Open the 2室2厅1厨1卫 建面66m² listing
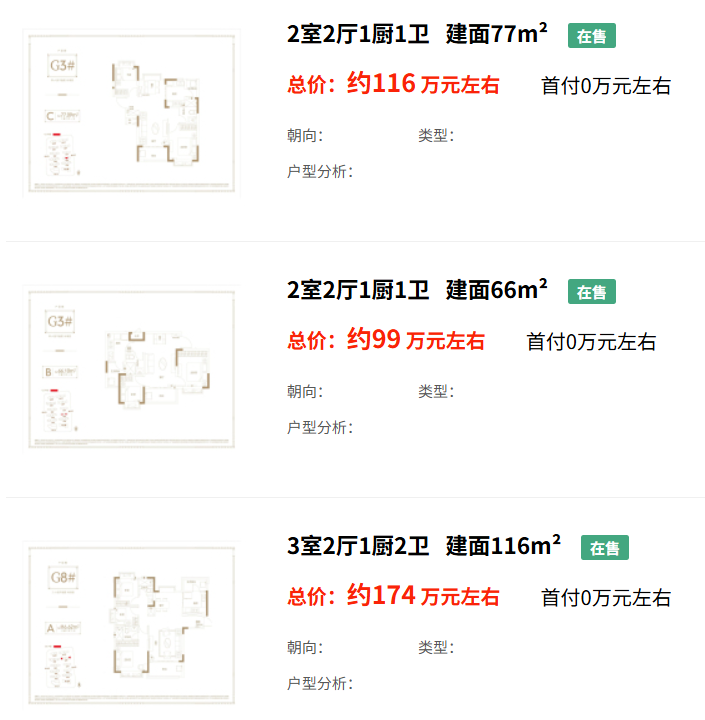Image resolution: width=705 pixels, height=720 pixels. [417, 291]
